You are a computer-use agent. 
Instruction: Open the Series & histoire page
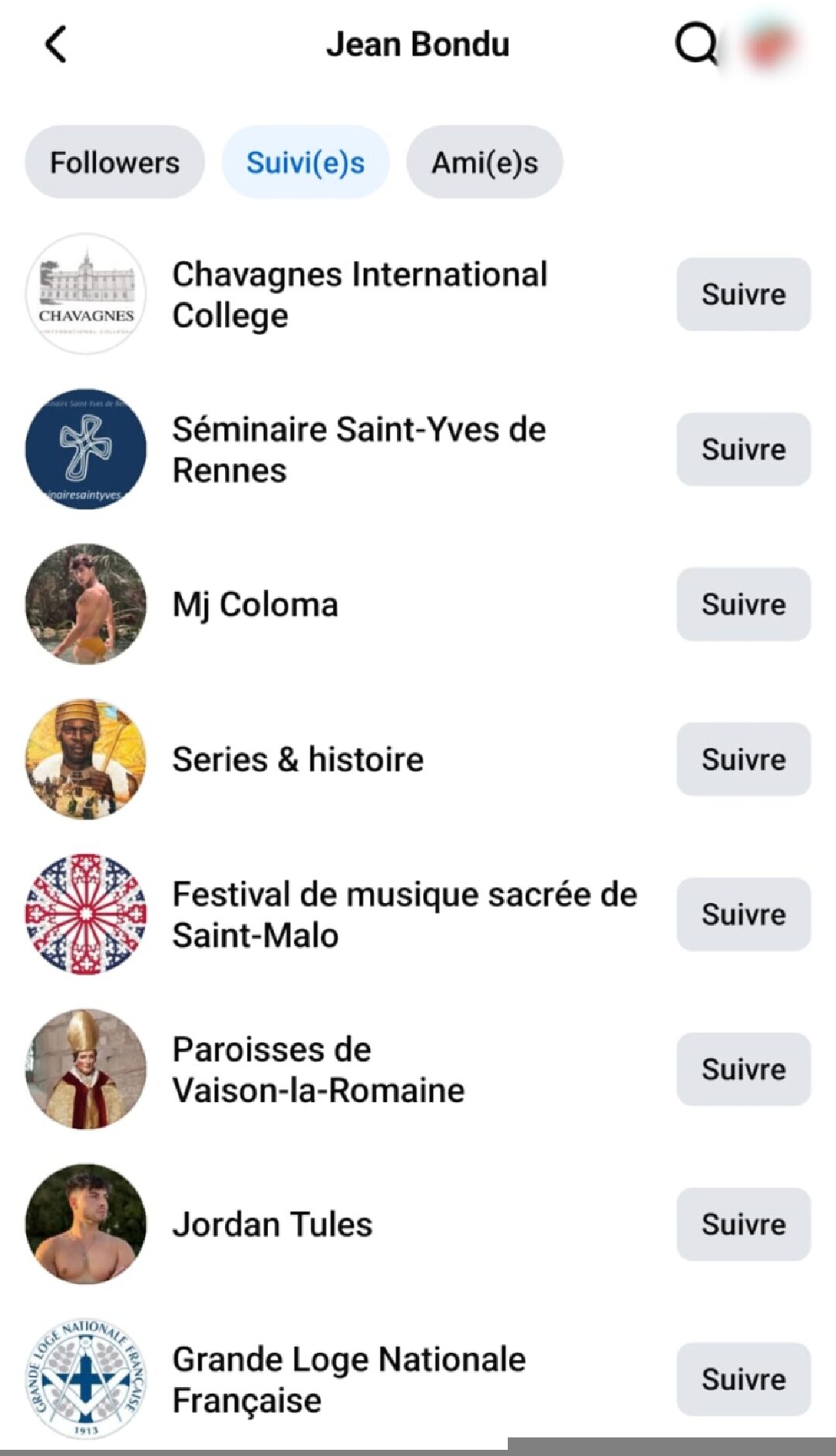298,759
